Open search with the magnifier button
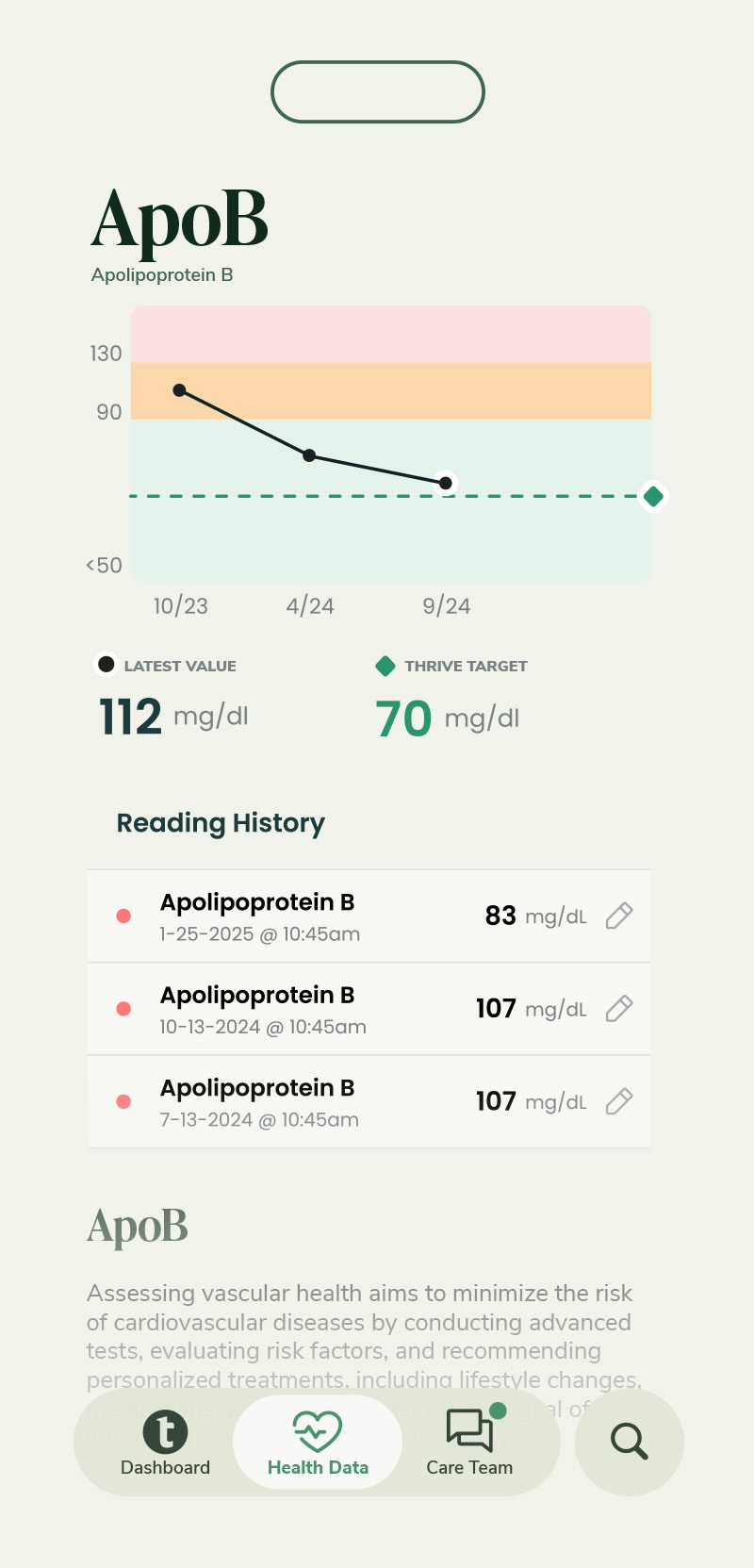The image size is (754, 1568). pyautogui.click(x=629, y=1442)
